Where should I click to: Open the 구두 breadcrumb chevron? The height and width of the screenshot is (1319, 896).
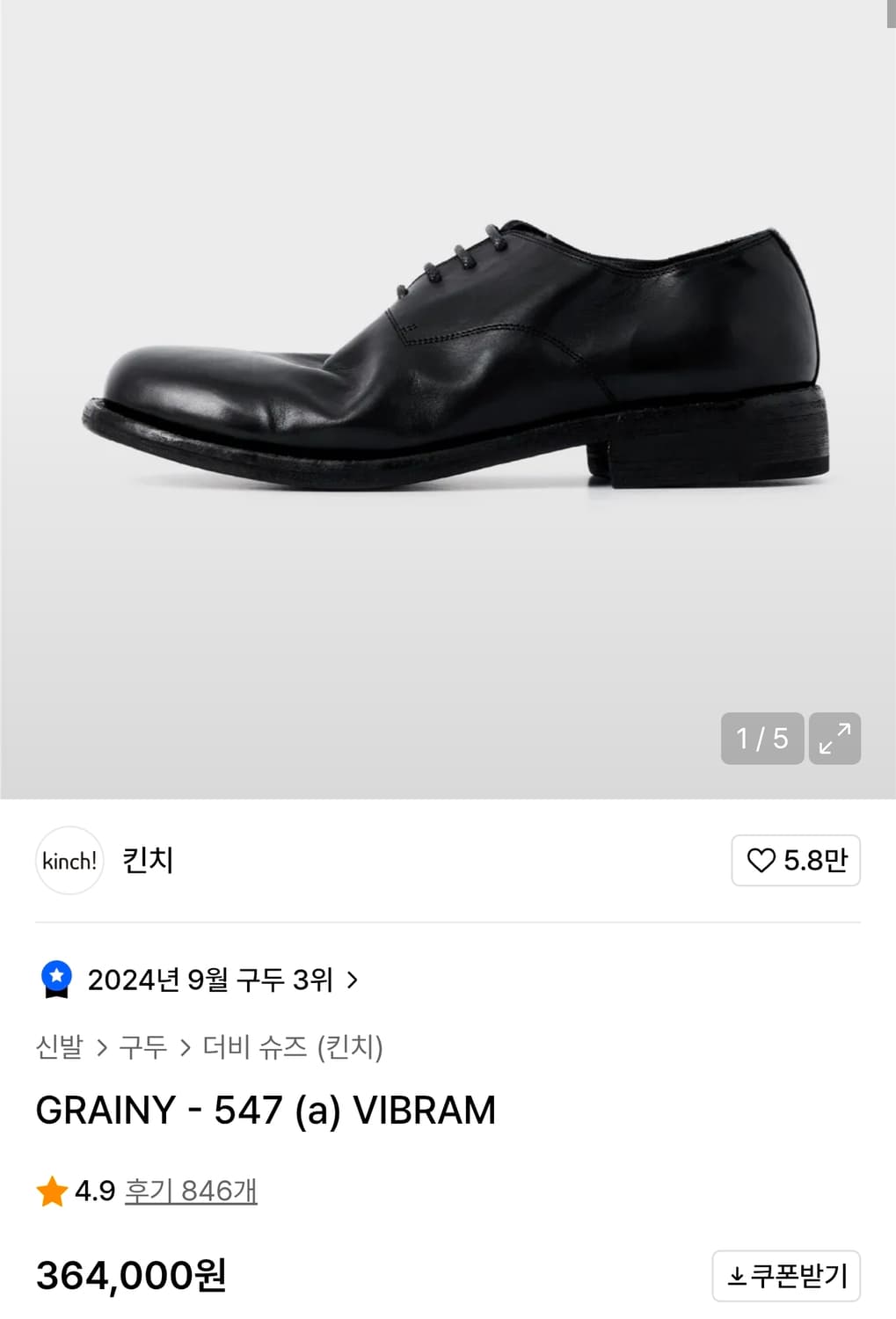[x=186, y=1047]
